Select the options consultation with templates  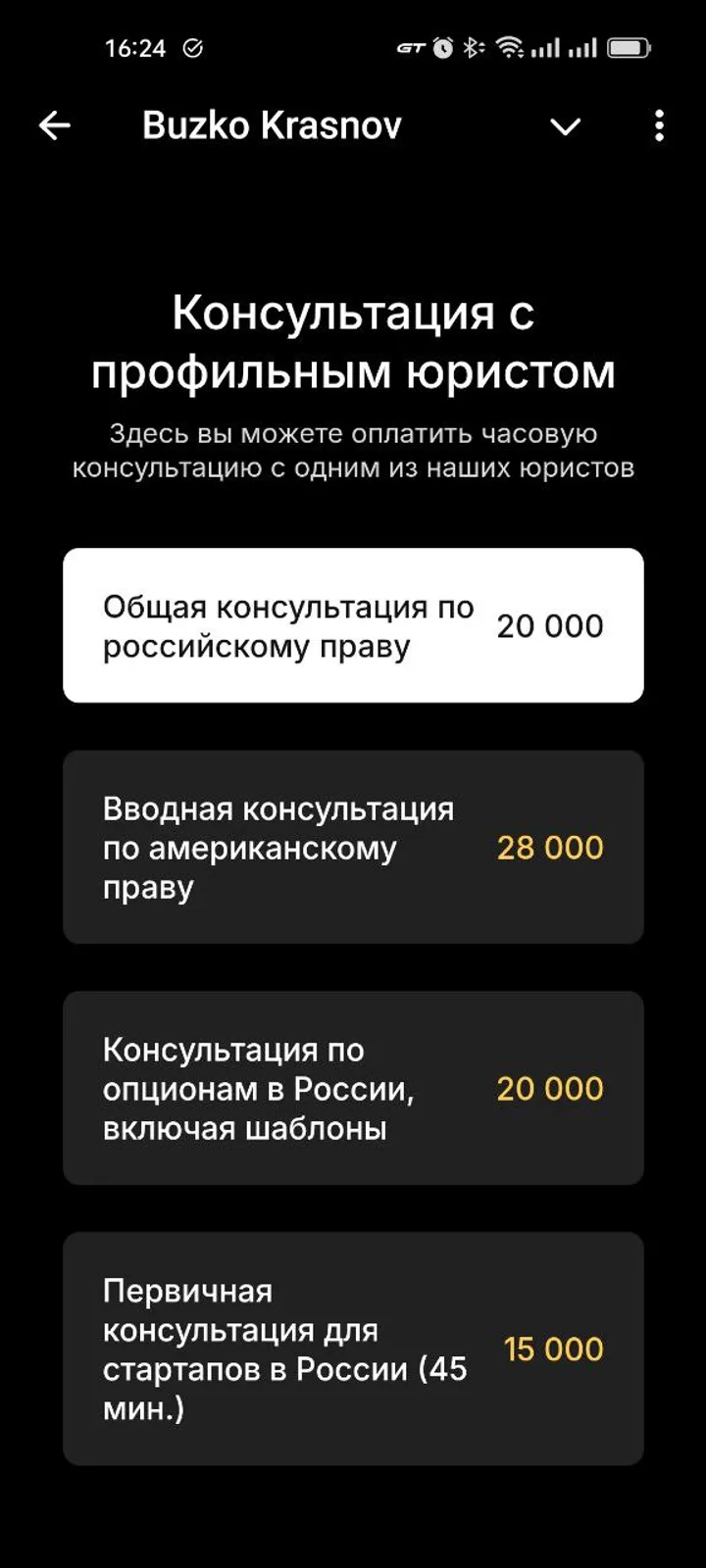(x=353, y=1089)
